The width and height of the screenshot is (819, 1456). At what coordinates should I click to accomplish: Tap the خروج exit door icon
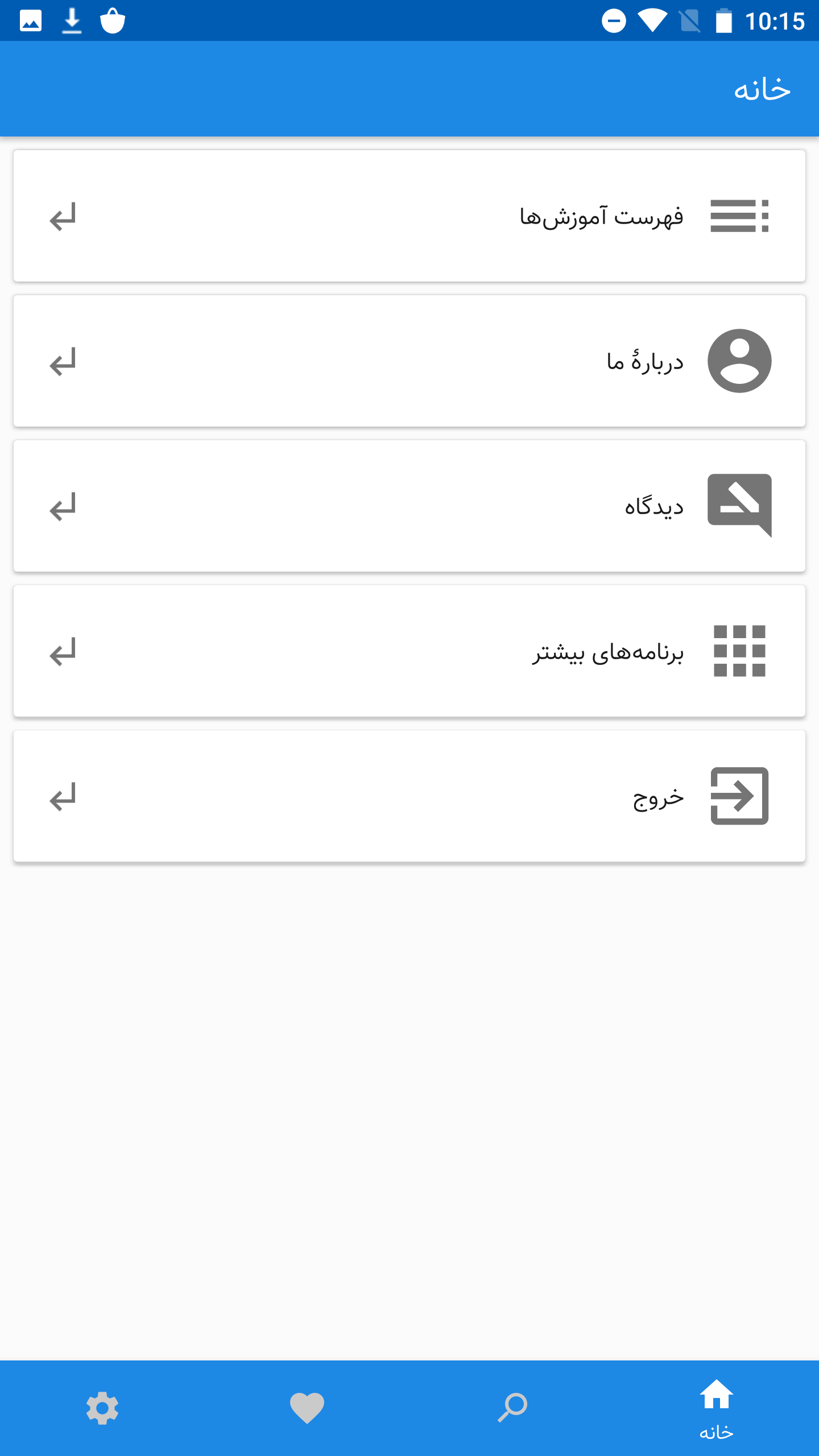point(739,797)
